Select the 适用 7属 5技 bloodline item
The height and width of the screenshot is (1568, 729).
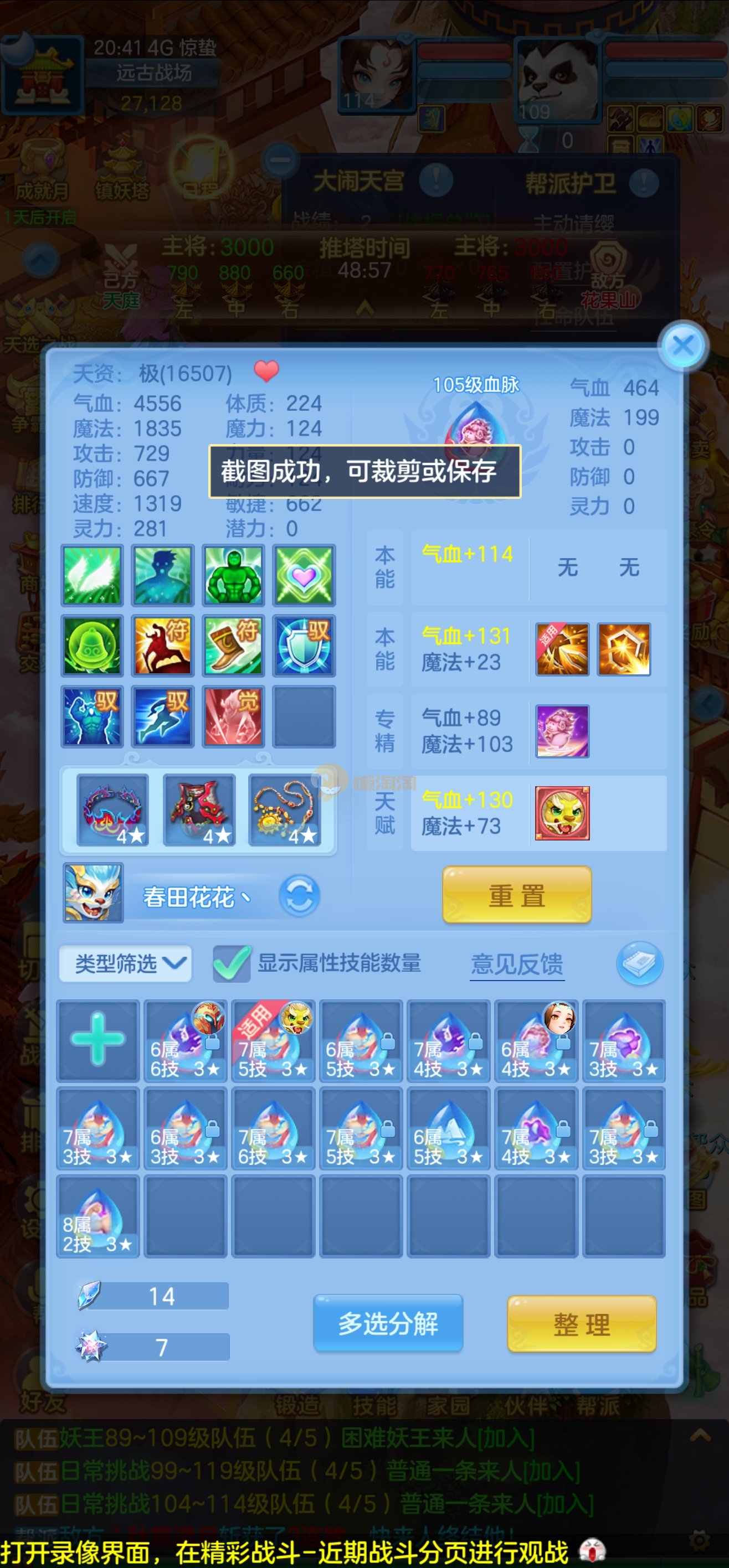273,1040
